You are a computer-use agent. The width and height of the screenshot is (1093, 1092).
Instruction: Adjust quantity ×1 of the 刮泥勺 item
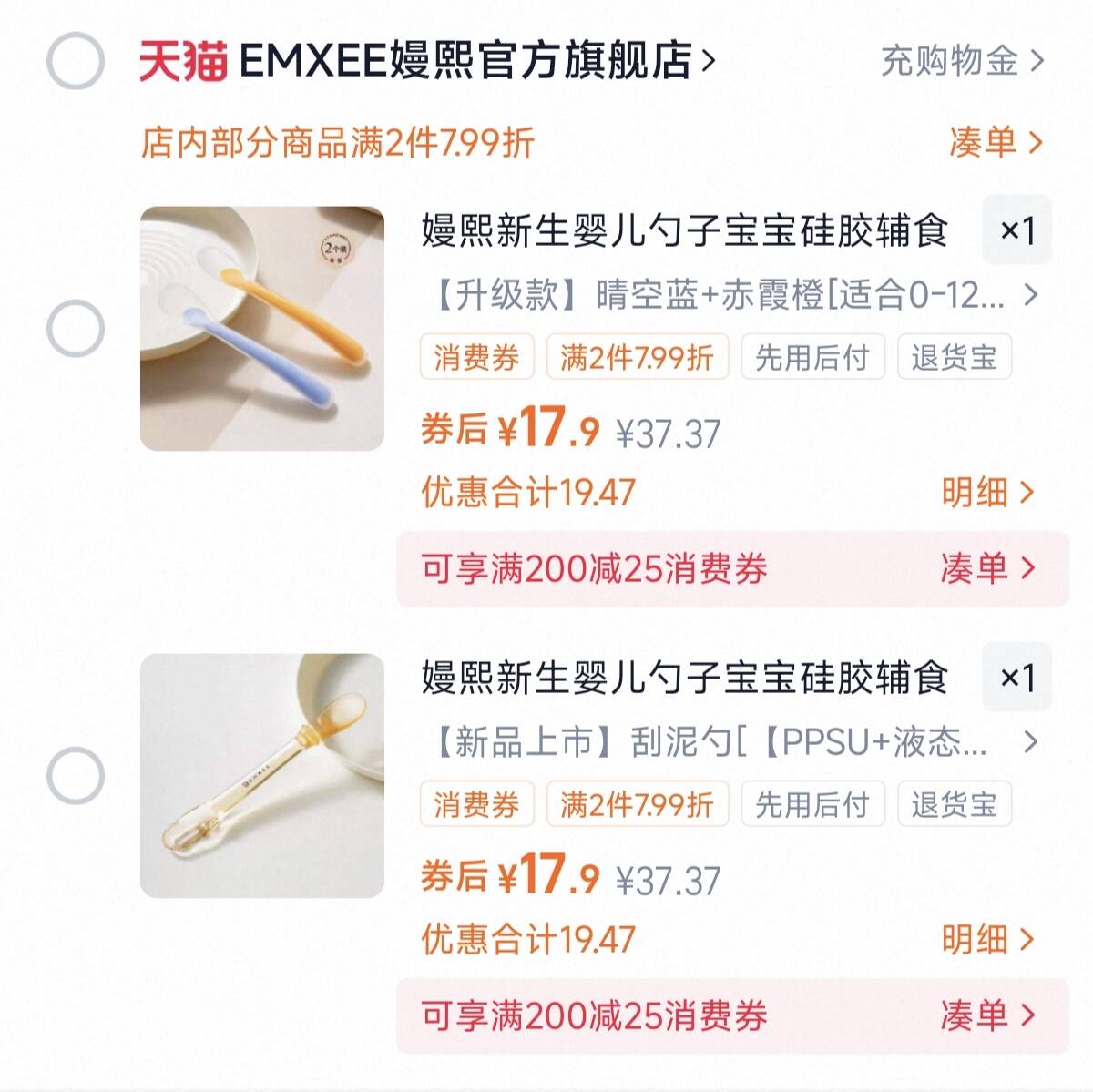coord(1016,678)
